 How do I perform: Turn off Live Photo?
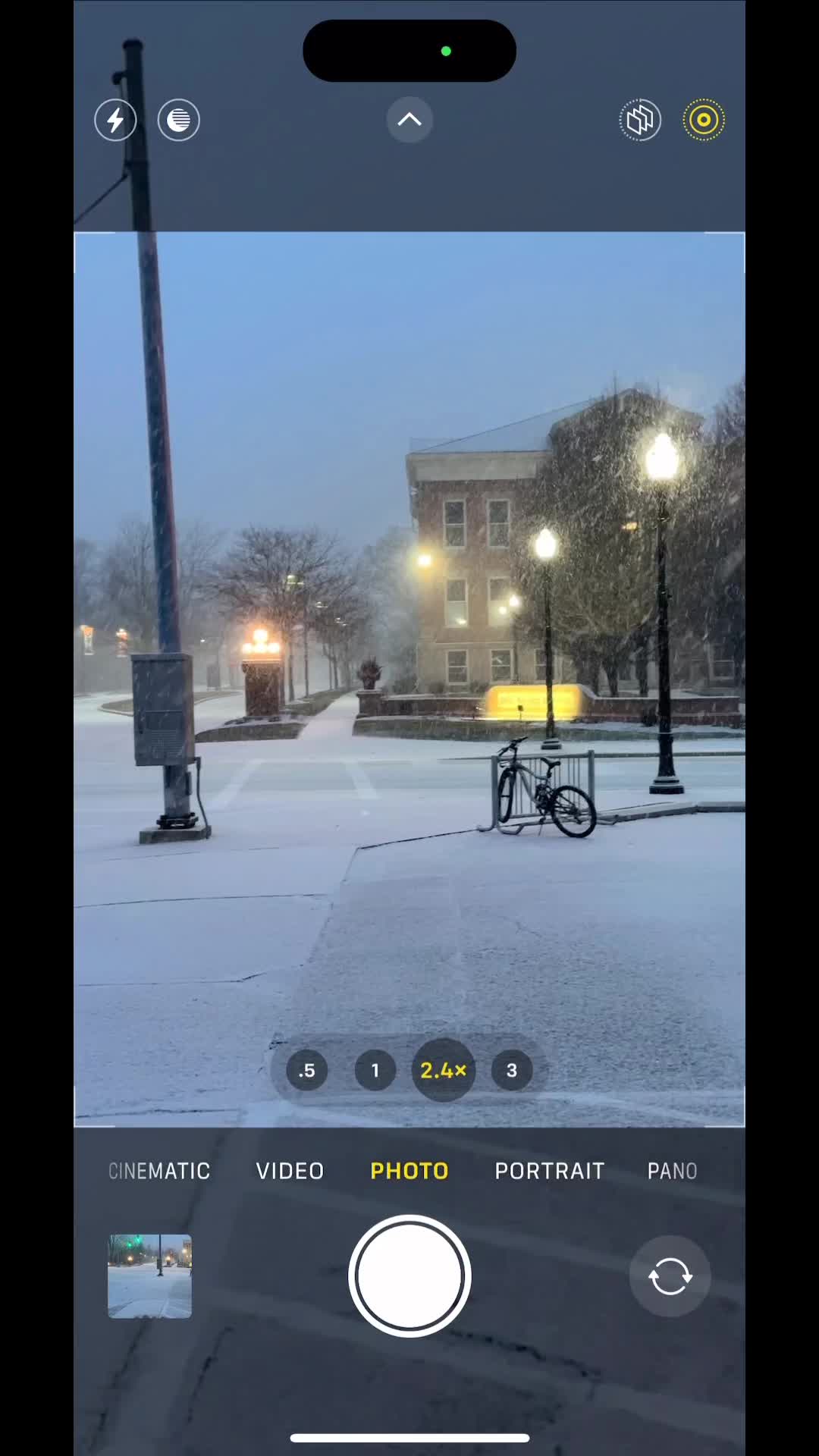(x=704, y=120)
